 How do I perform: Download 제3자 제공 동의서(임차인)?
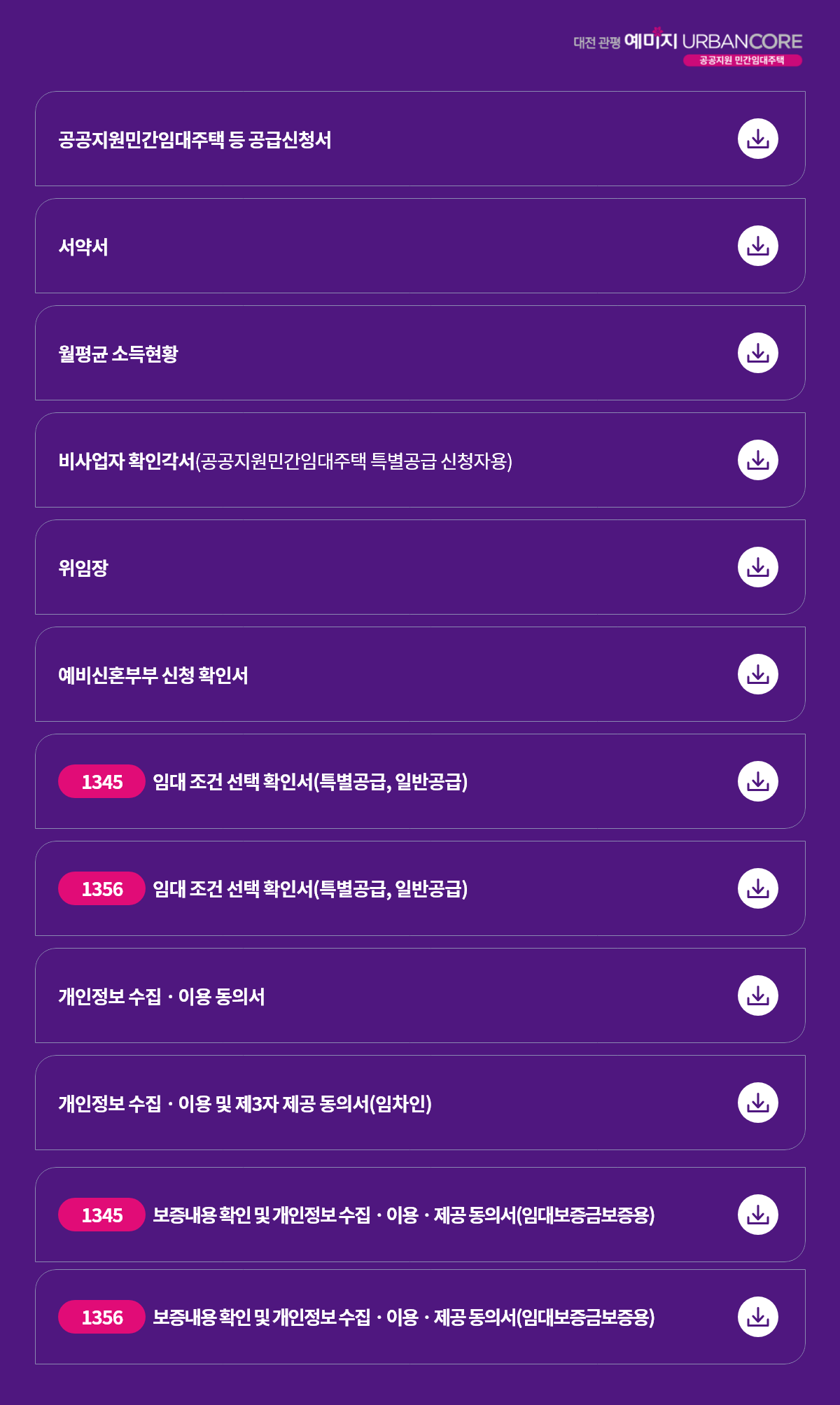pyautogui.click(x=757, y=1103)
